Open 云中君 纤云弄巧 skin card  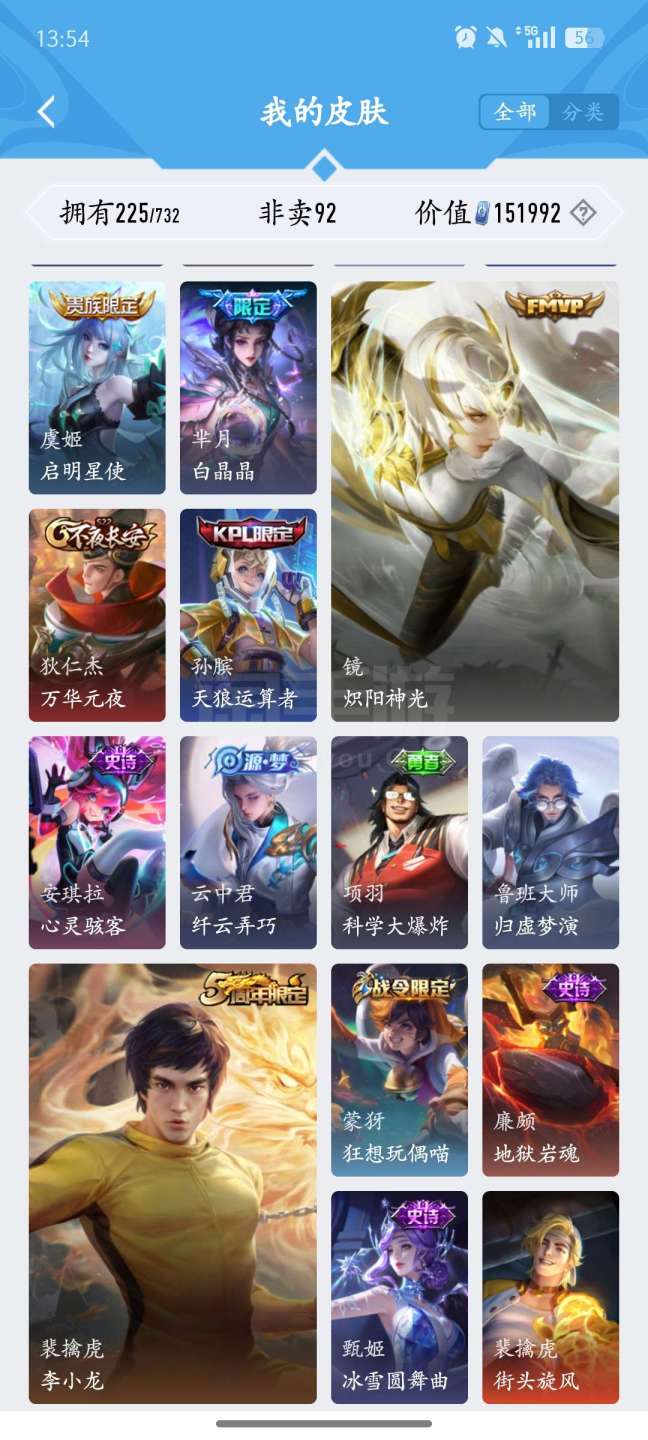(x=248, y=843)
